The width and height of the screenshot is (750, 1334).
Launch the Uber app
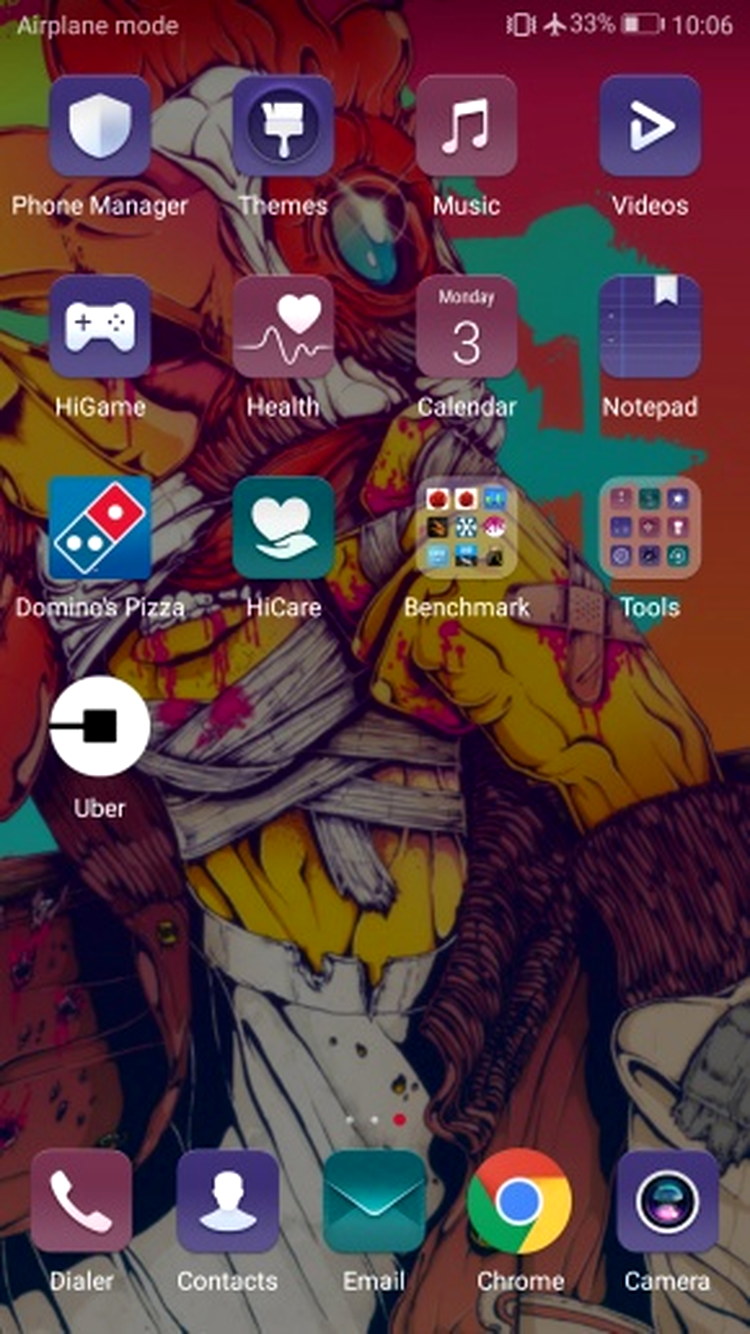click(99, 727)
